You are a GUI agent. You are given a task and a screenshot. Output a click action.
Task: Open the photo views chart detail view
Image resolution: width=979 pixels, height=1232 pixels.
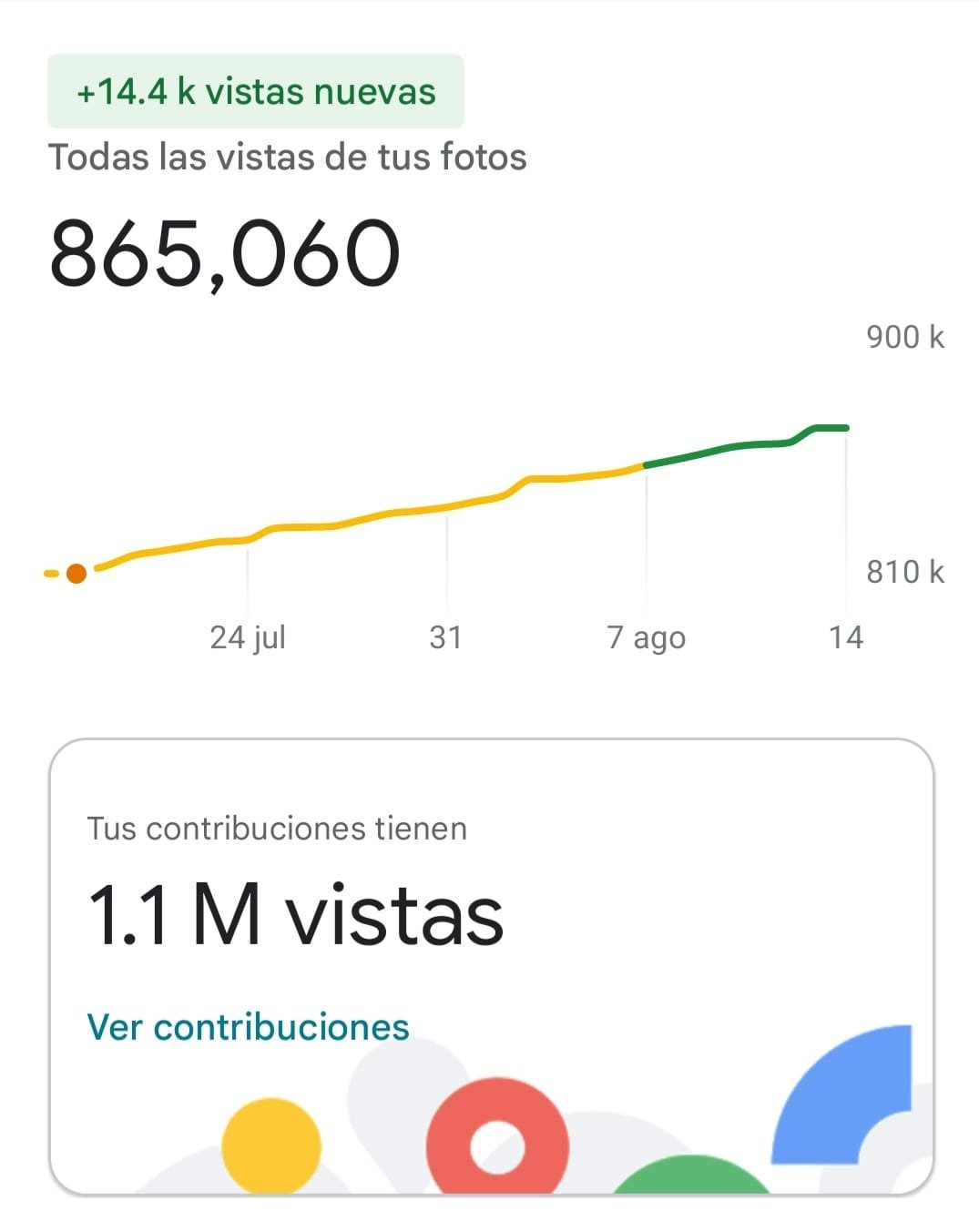pos(455,501)
